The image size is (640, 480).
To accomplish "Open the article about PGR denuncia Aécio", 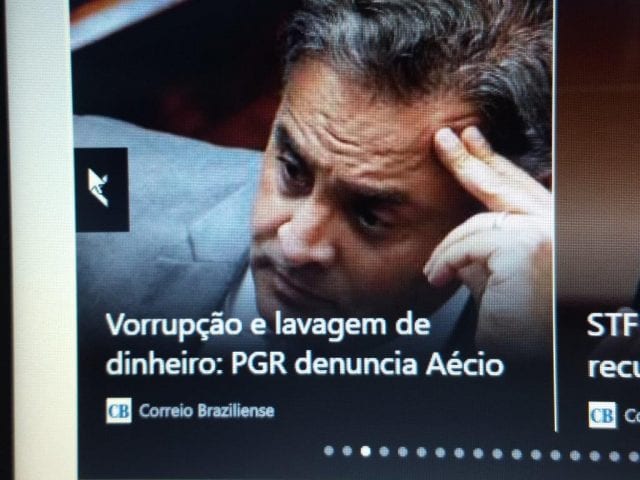I will click(x=305, y=346).
